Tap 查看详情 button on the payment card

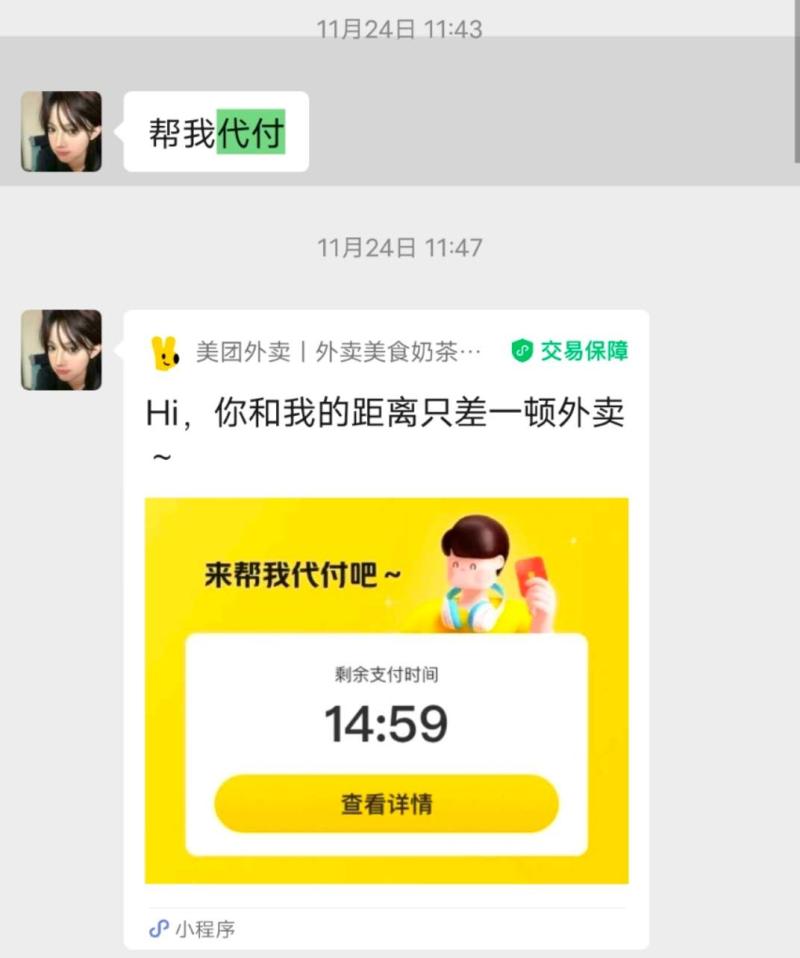click(x=386, y=804)
